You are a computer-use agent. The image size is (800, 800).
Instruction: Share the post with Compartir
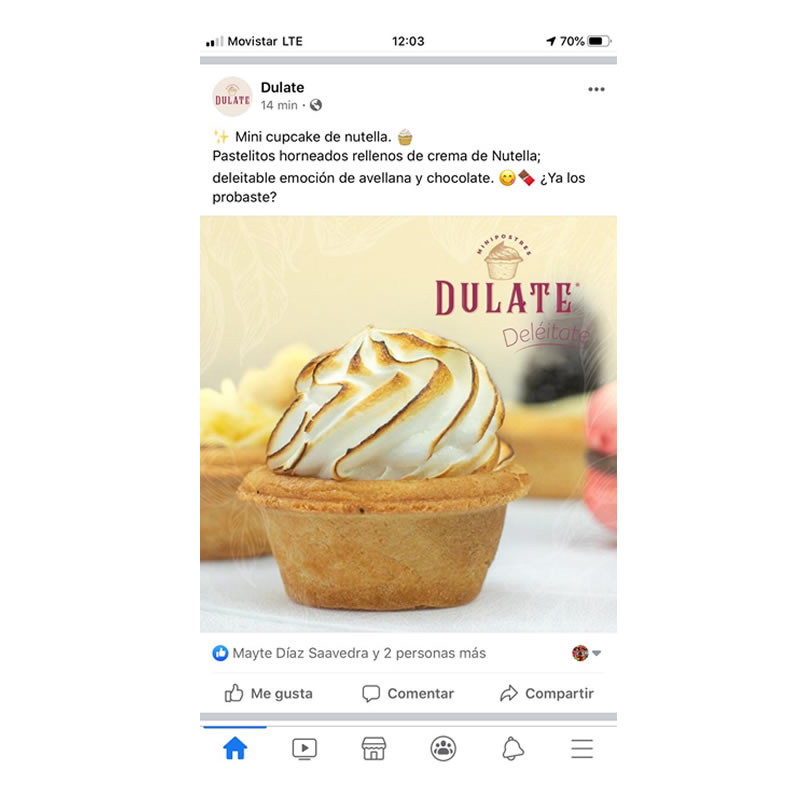click(546, 693)
